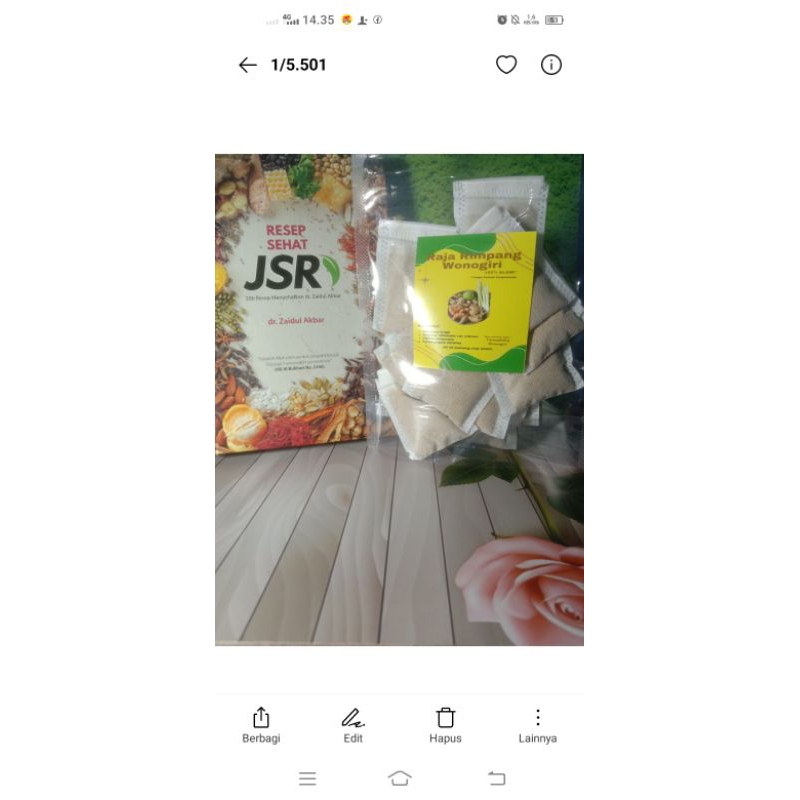Screen dimensions: 800x800
Task: Open the Lainnya more options
Action: click(x=538, y=724)
